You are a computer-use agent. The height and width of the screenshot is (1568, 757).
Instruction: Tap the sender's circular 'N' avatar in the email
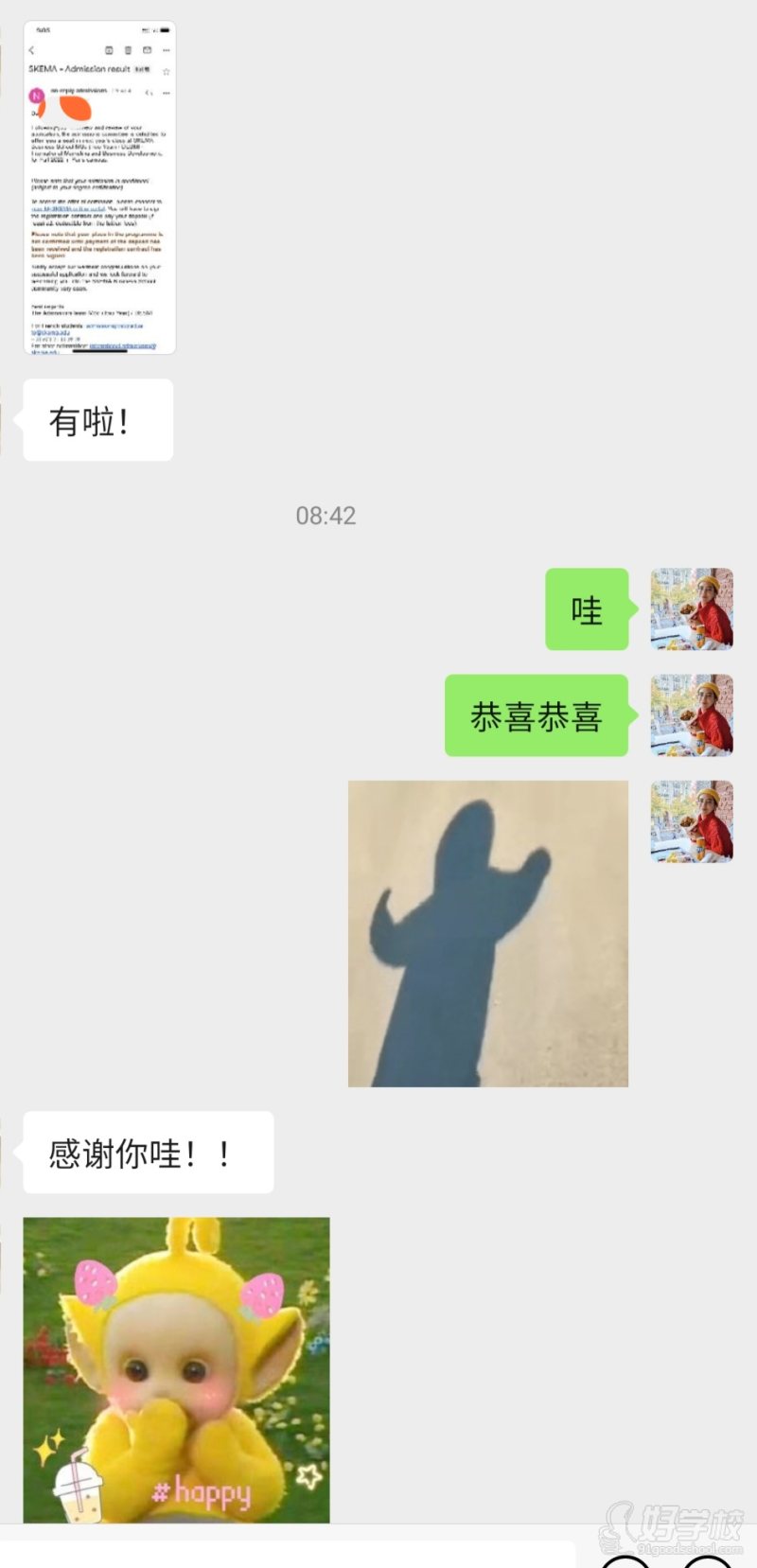(36, 94)
